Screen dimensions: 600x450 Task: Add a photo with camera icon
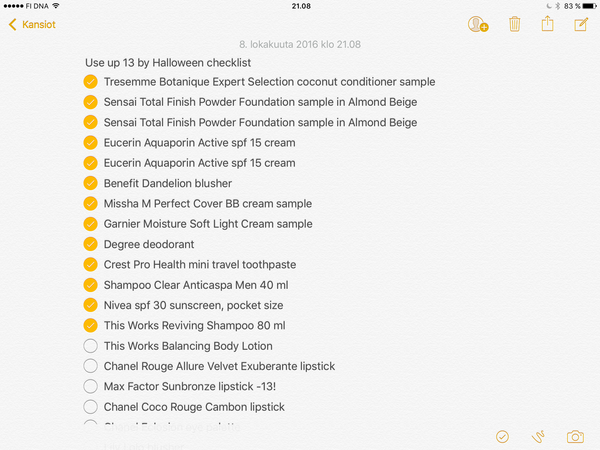(x=575, y=437)
